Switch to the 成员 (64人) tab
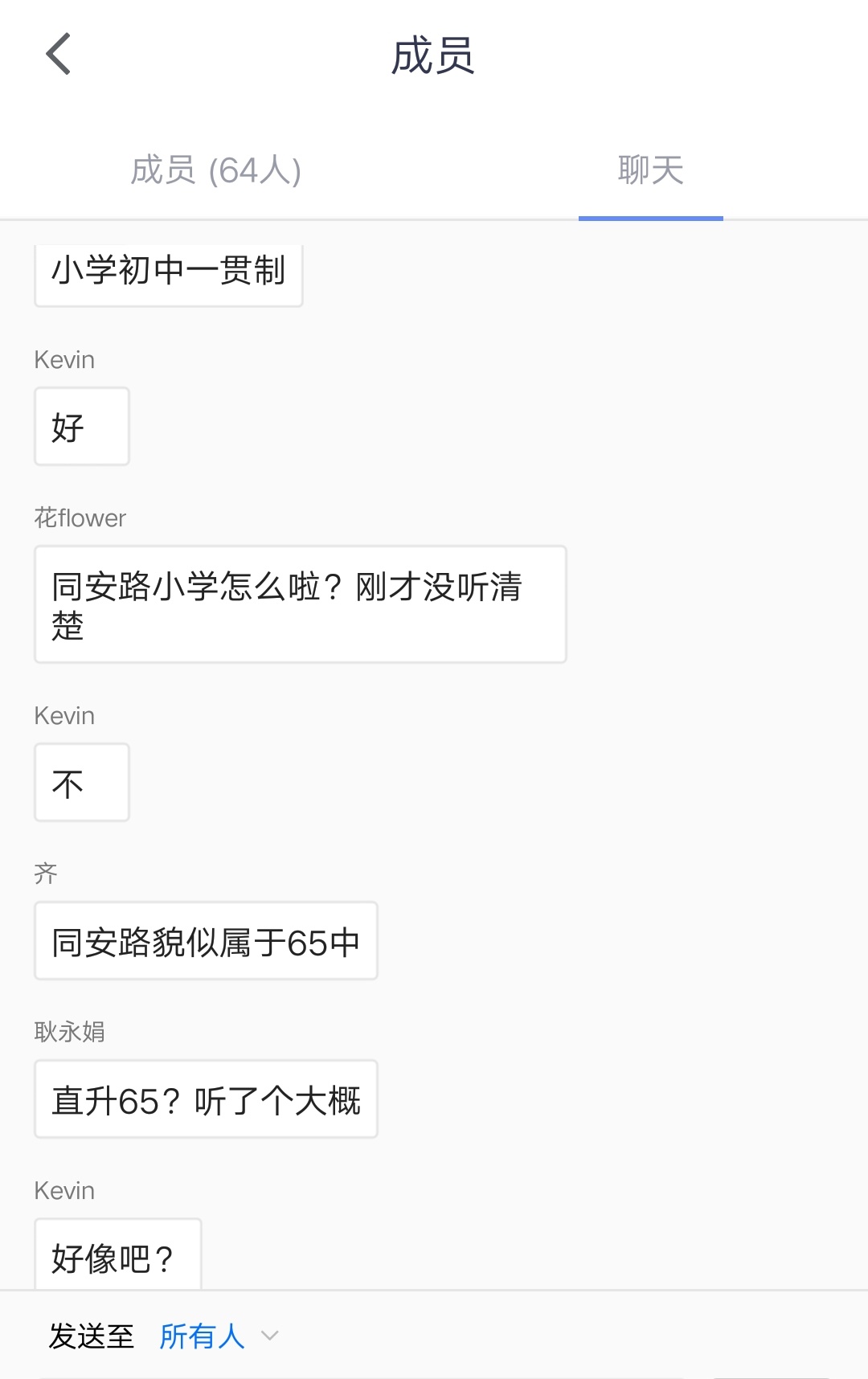 point(216,170)
